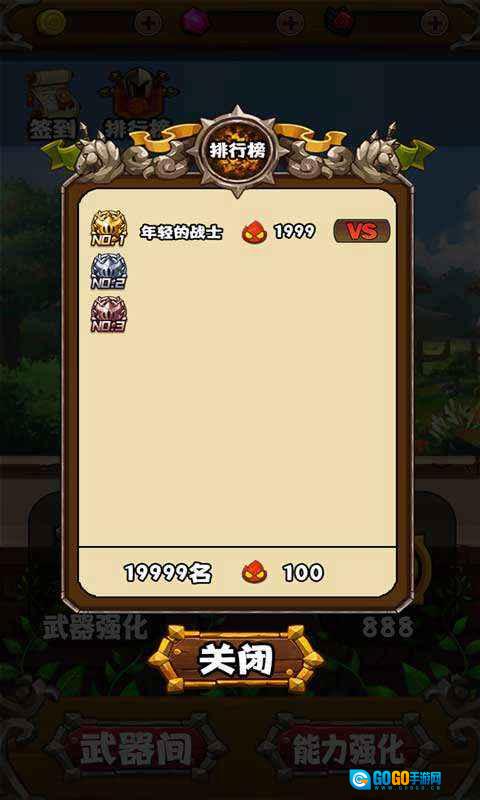
Task: Challenge 年轻的战士 with the VS button
Action: pos(362,231)
